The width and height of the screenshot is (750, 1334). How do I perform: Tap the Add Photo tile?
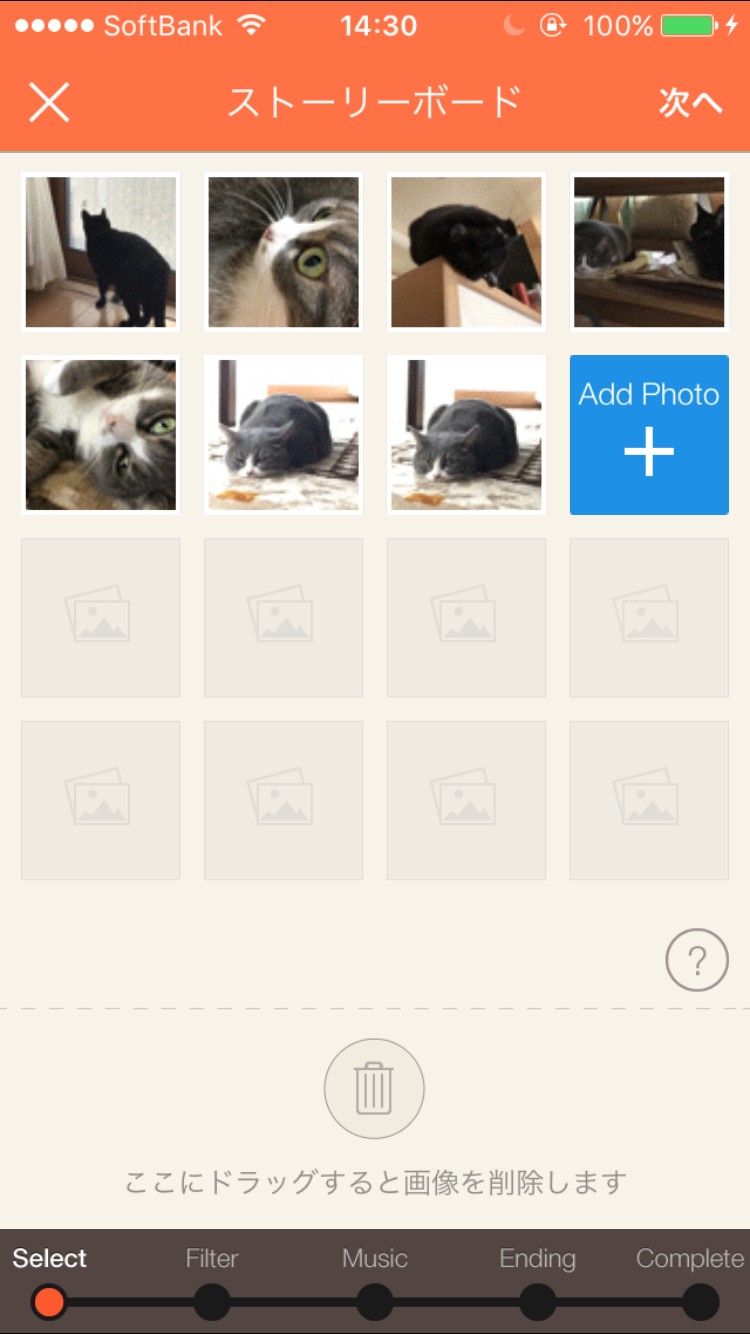pos(649,435)
